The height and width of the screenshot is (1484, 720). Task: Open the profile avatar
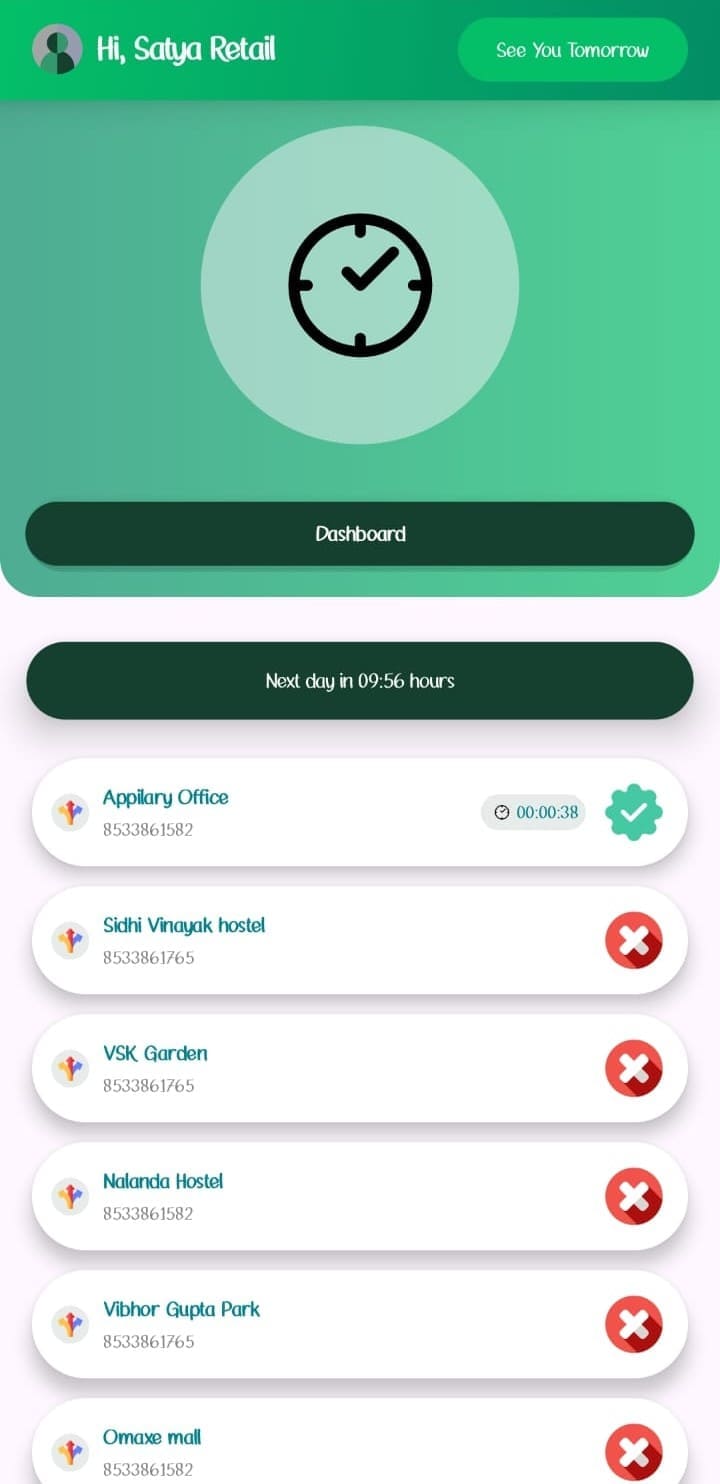coord(57,49)
